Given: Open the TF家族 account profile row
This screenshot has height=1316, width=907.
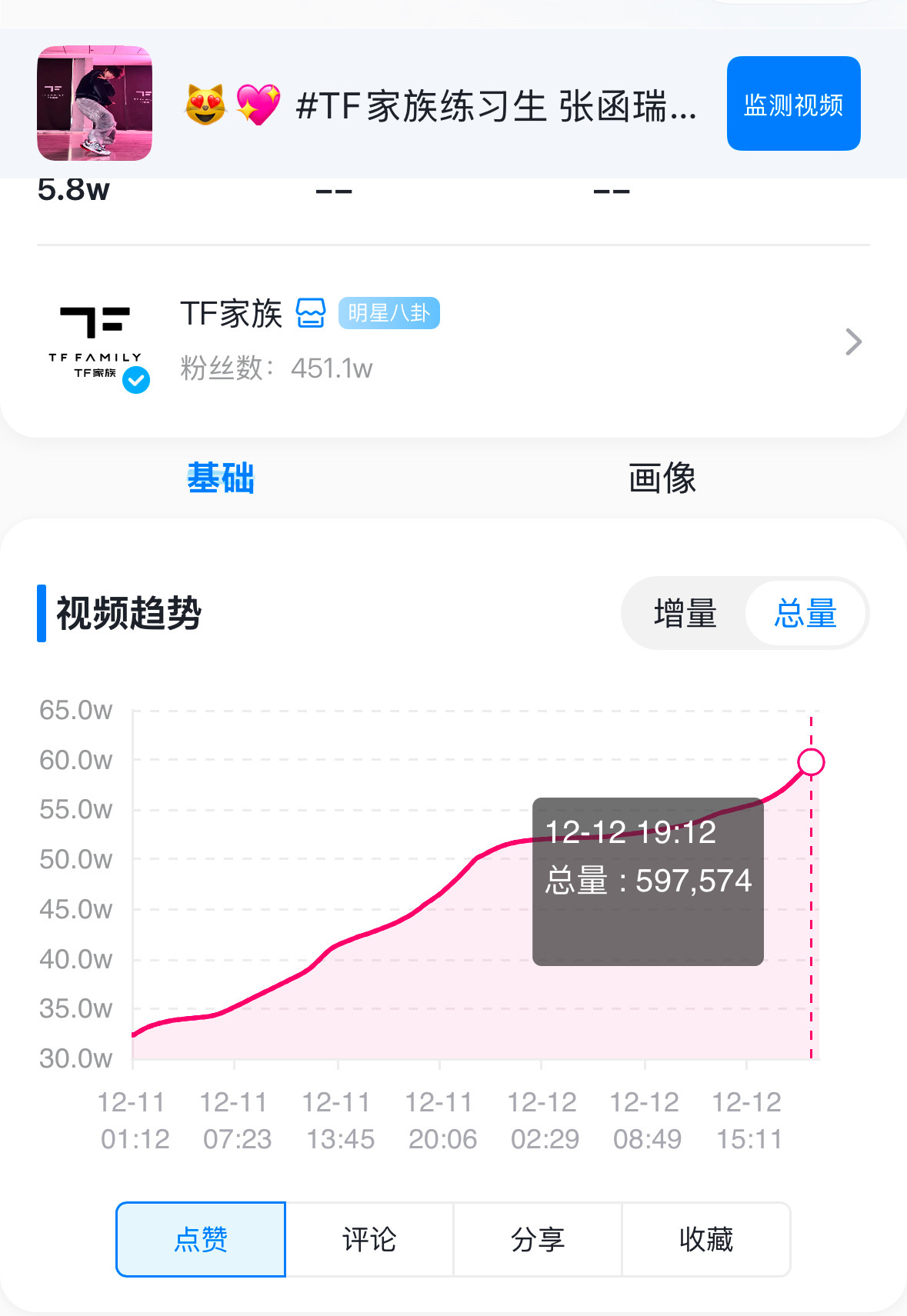Looking at the screenshot, I should click(453, 341).
